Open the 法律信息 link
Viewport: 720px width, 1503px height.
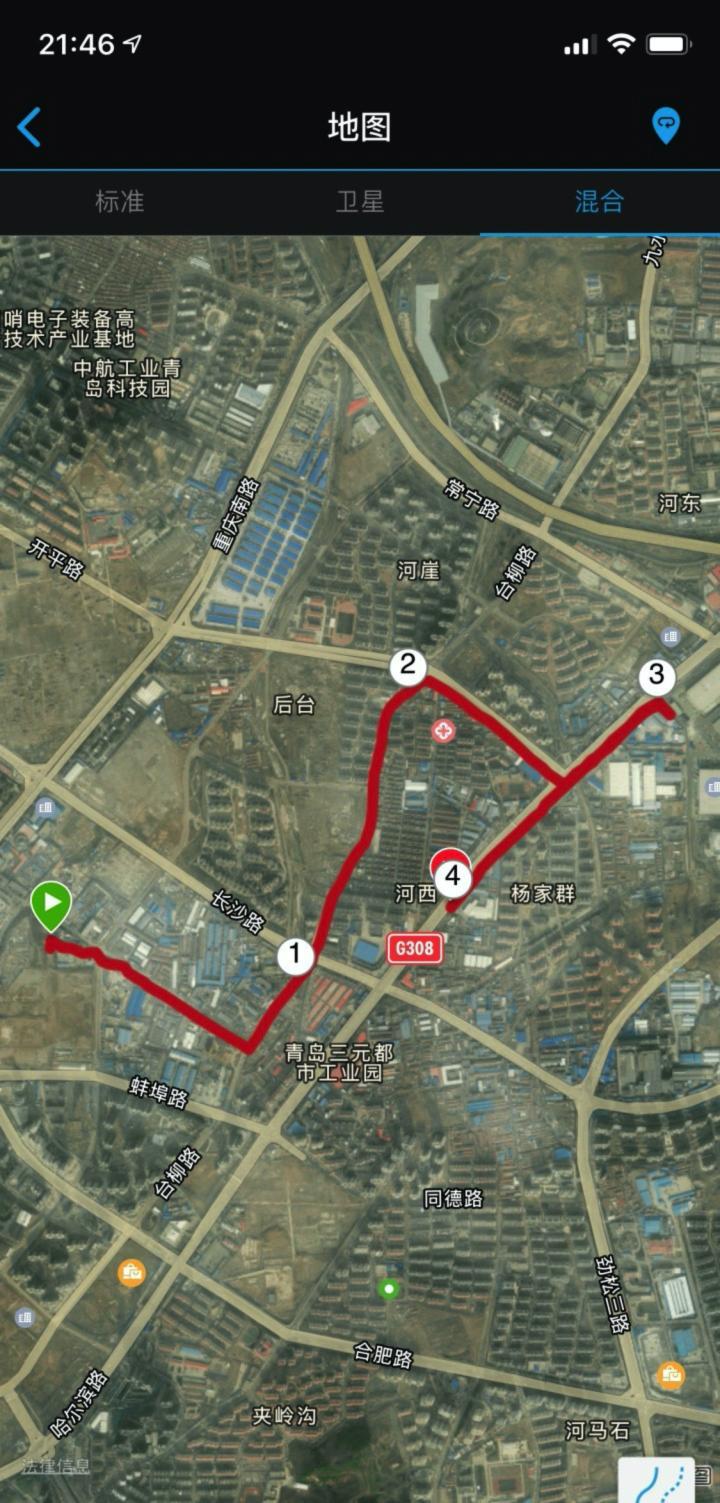56,1466
